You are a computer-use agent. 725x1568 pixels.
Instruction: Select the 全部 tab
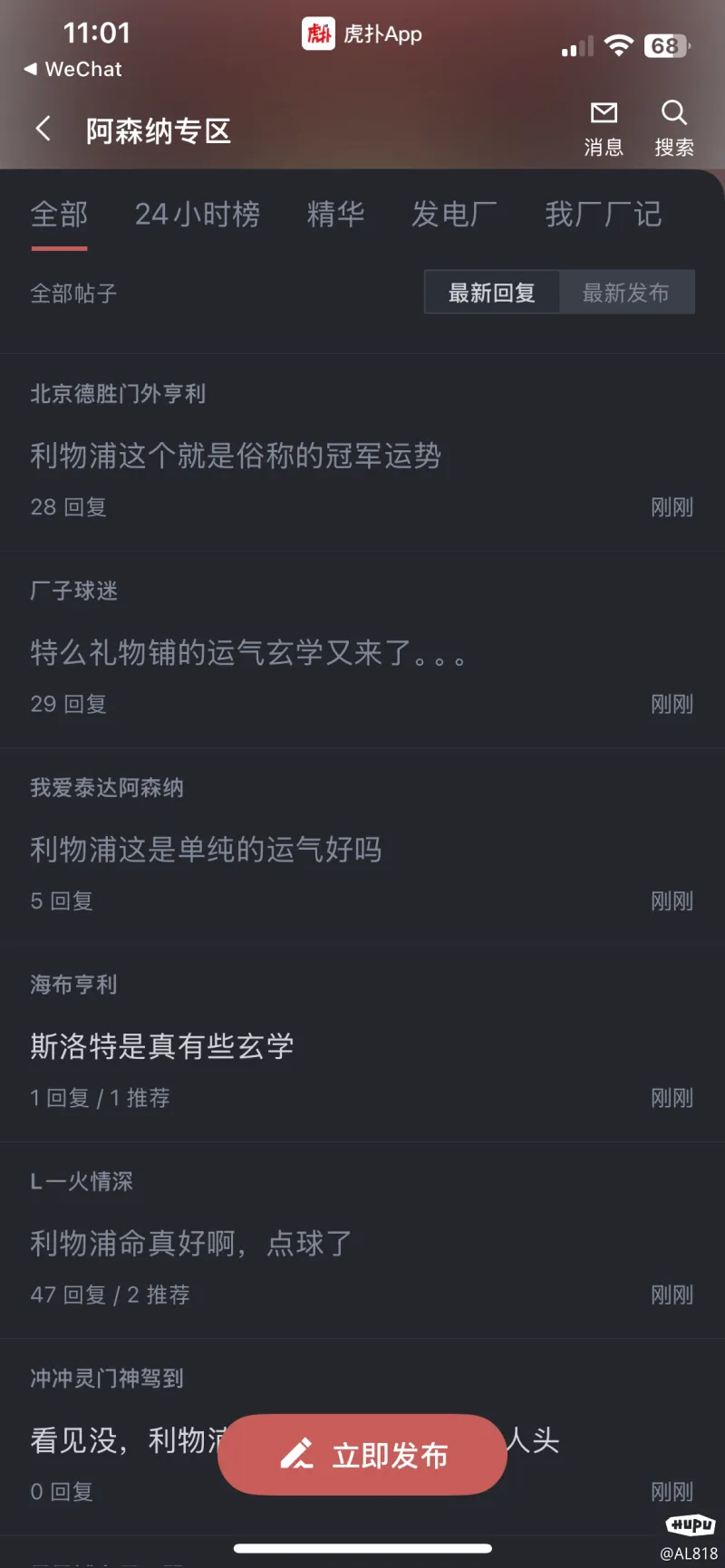coord(59,215)
